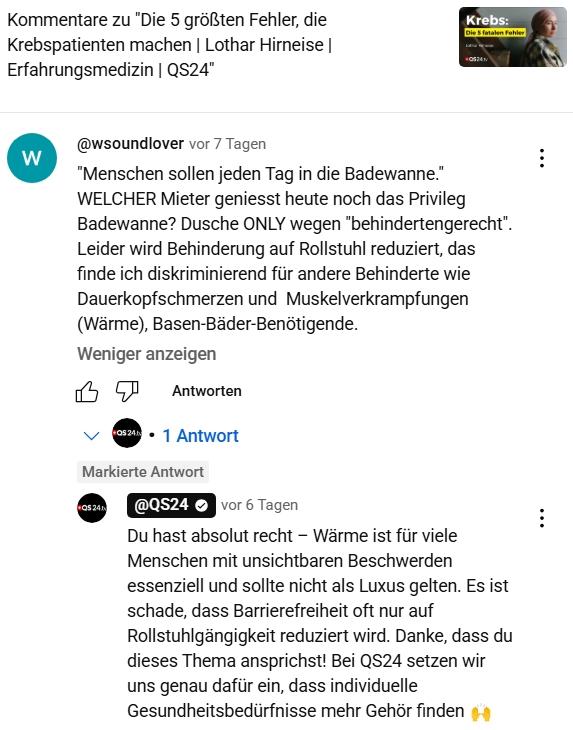The height and width of the screenshot is (730, 573).
Task: Open overflow menu on wsoundlover's comment
Action: click(x=542, y=158)
